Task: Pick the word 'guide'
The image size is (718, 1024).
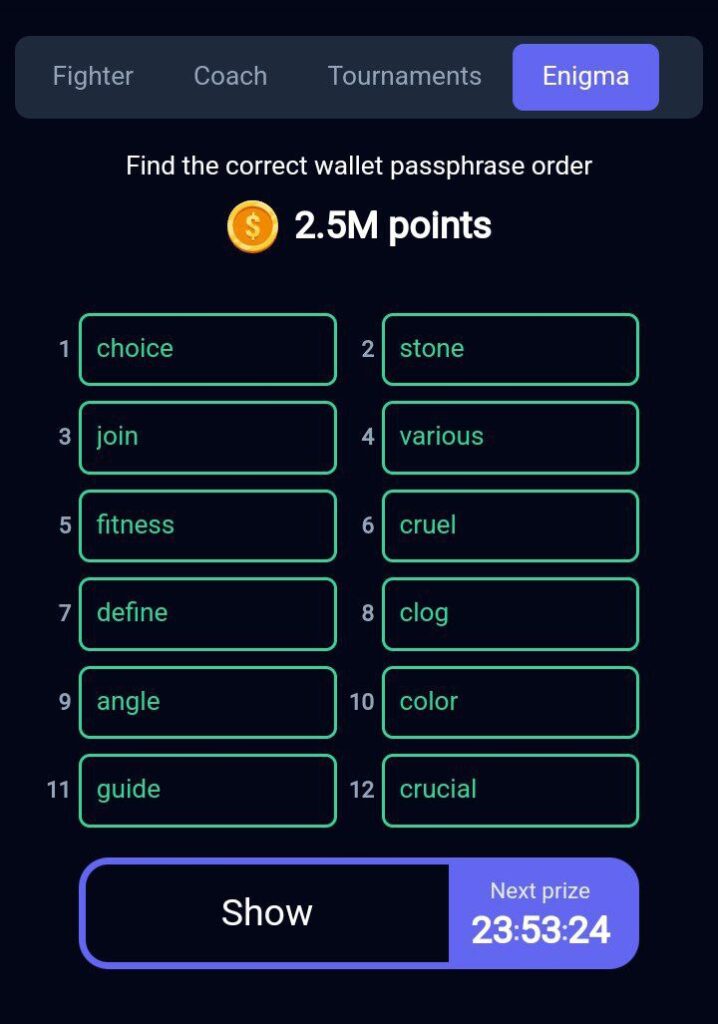Action: [207, 790]
